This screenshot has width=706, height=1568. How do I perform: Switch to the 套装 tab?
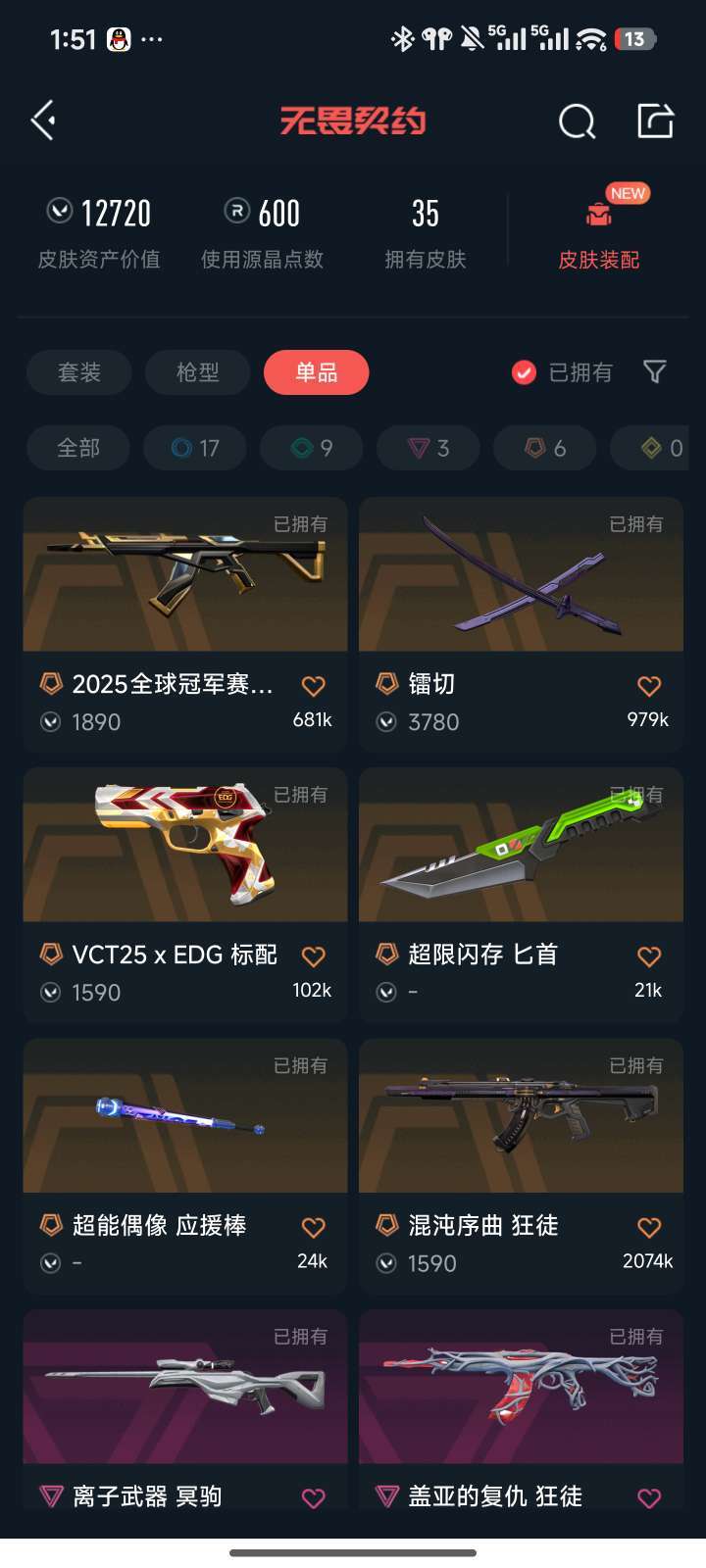point(79,372)
